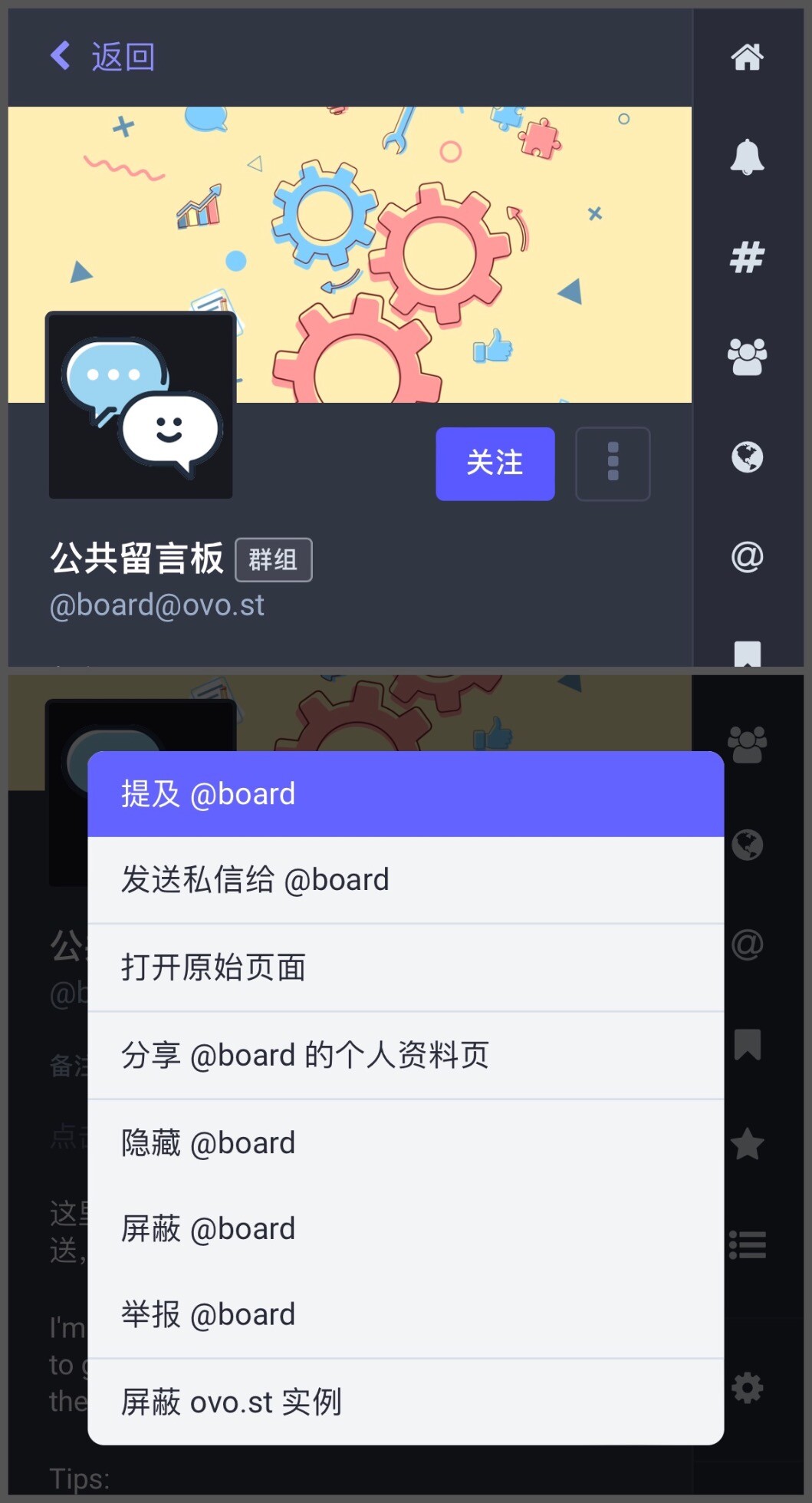Select 提及 @board from the menu
The image size is (812, 1503).
coord(406,794)
